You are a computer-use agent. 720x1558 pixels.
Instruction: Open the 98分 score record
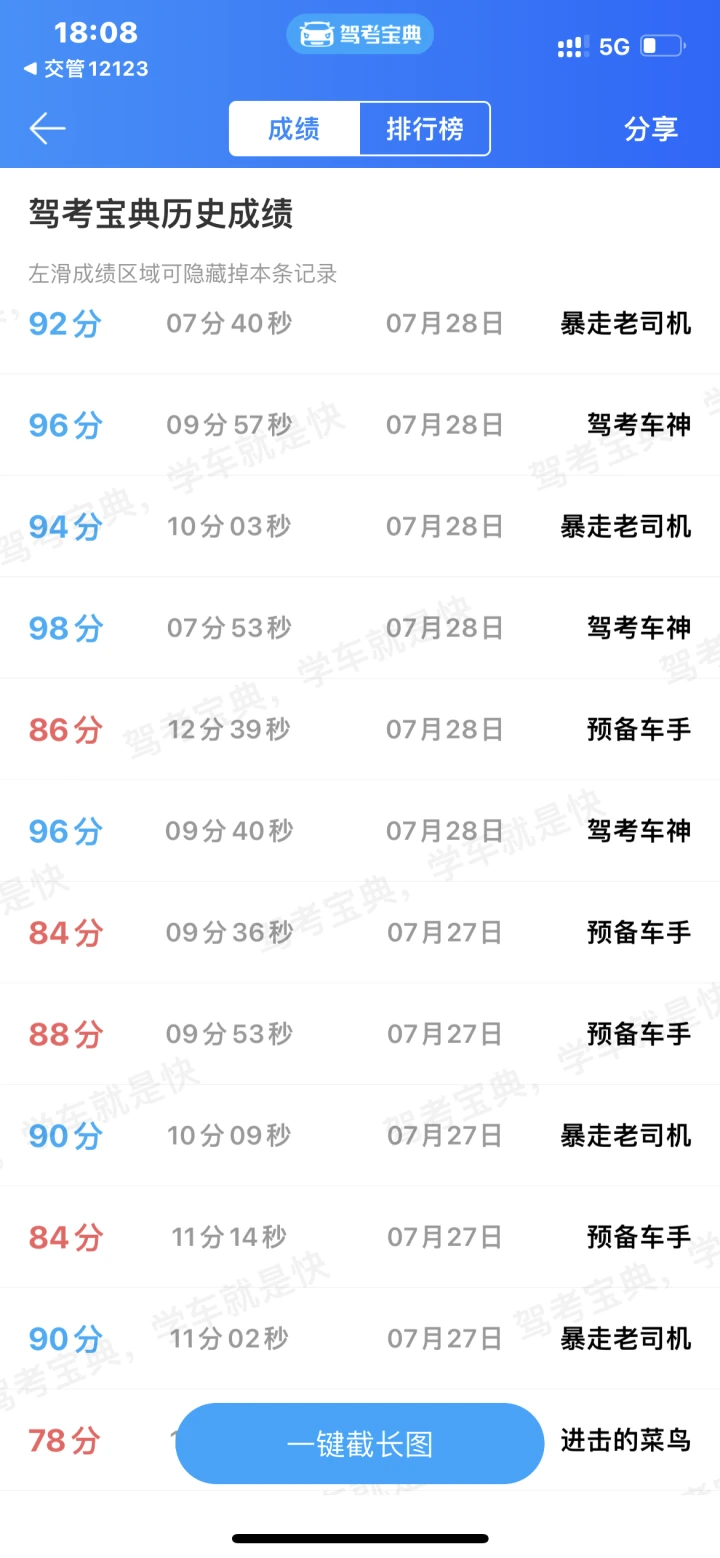point(360,628)
